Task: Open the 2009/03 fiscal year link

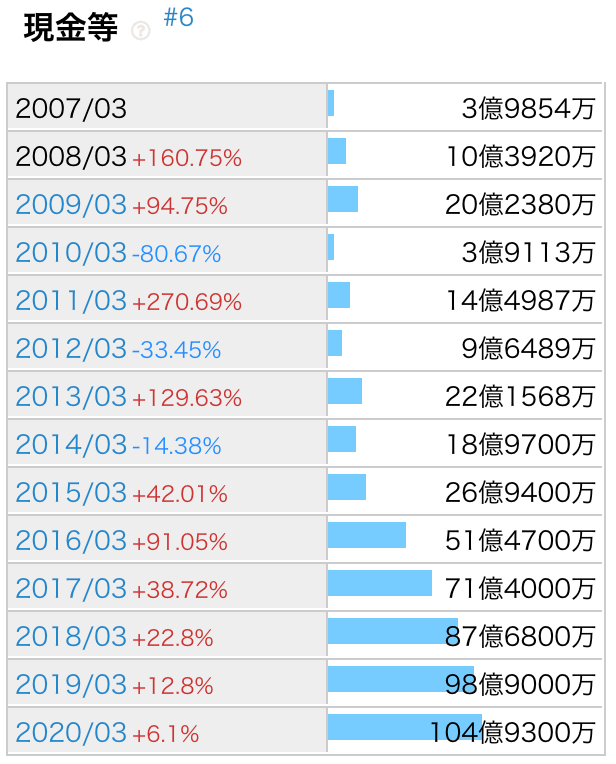Action: coord(71,205)
